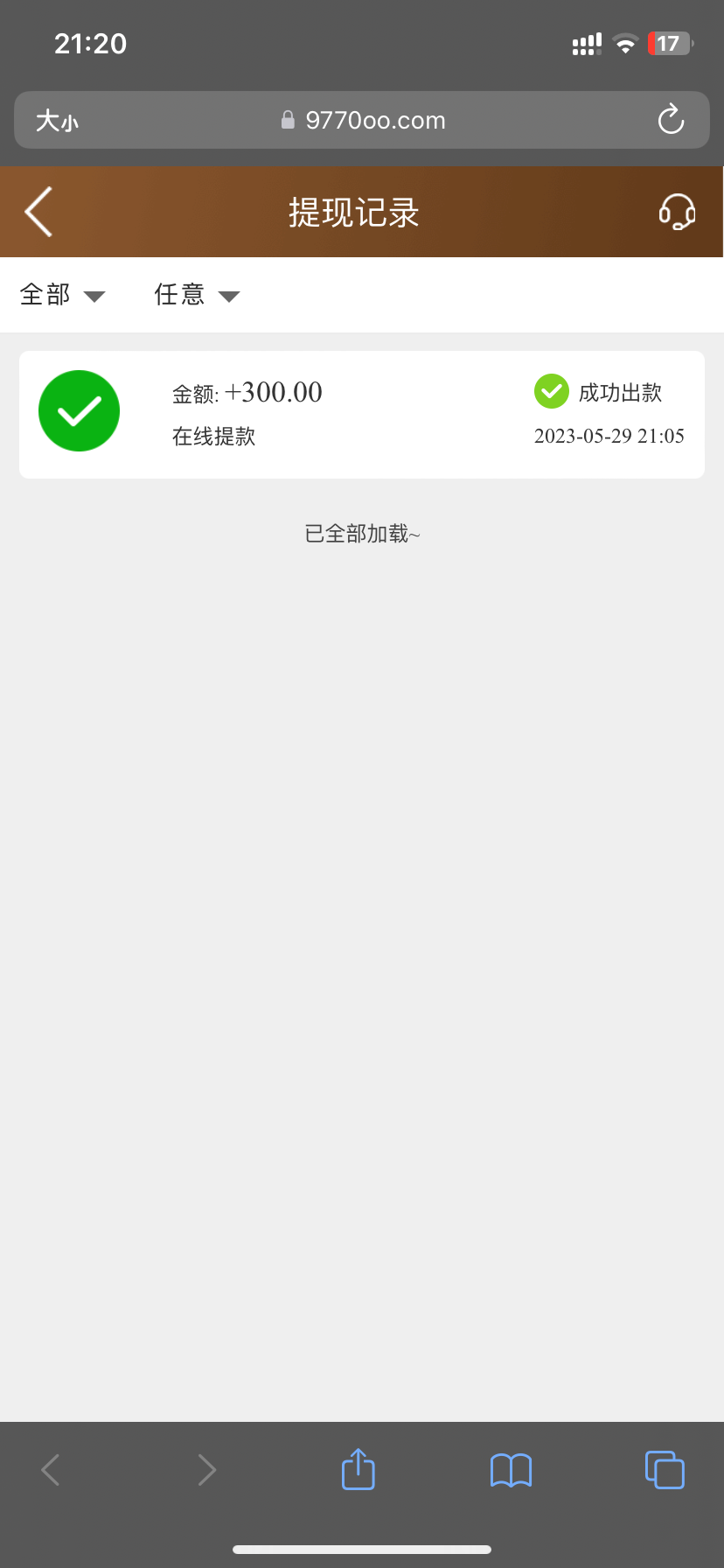
Task: Reload the page in Safari
Action: pyautogui.click(x=671, y=120)
